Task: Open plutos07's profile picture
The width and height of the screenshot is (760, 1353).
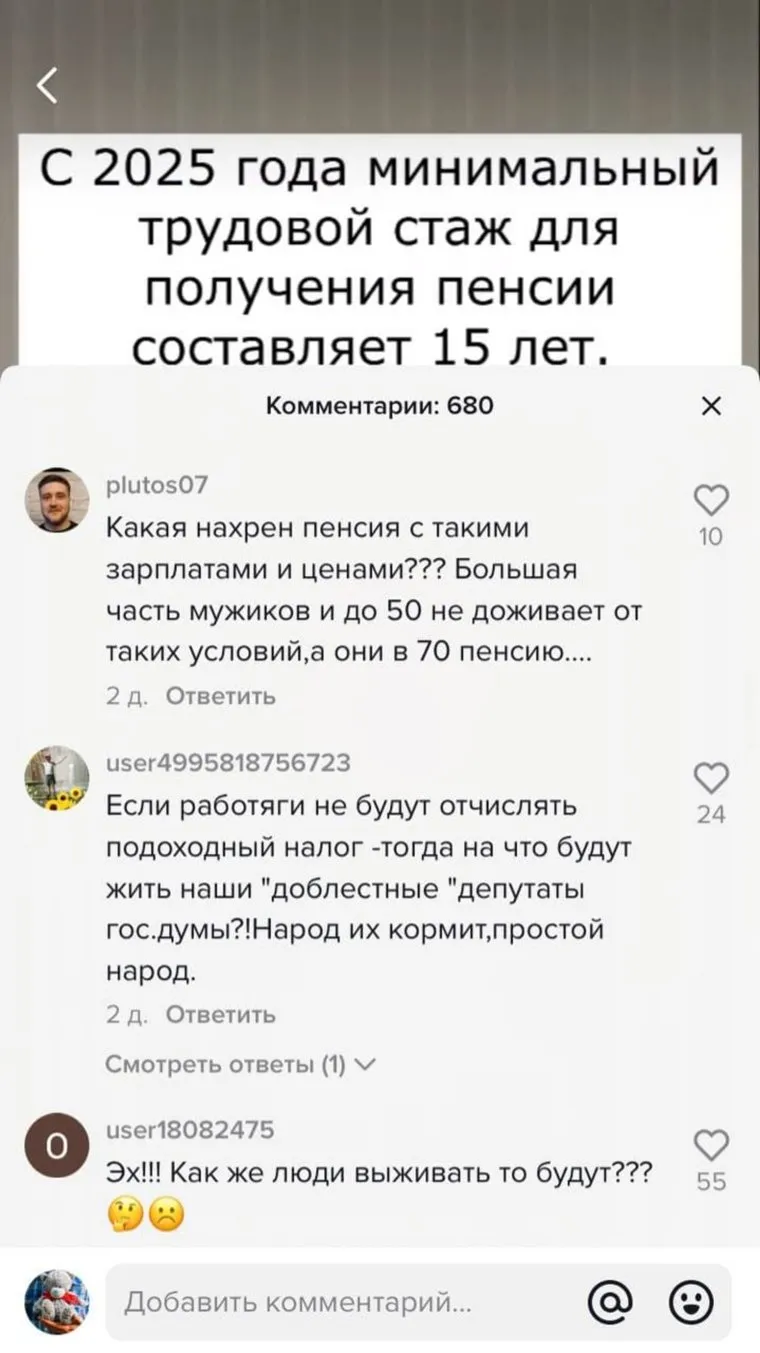Action: tap(57, 500)
